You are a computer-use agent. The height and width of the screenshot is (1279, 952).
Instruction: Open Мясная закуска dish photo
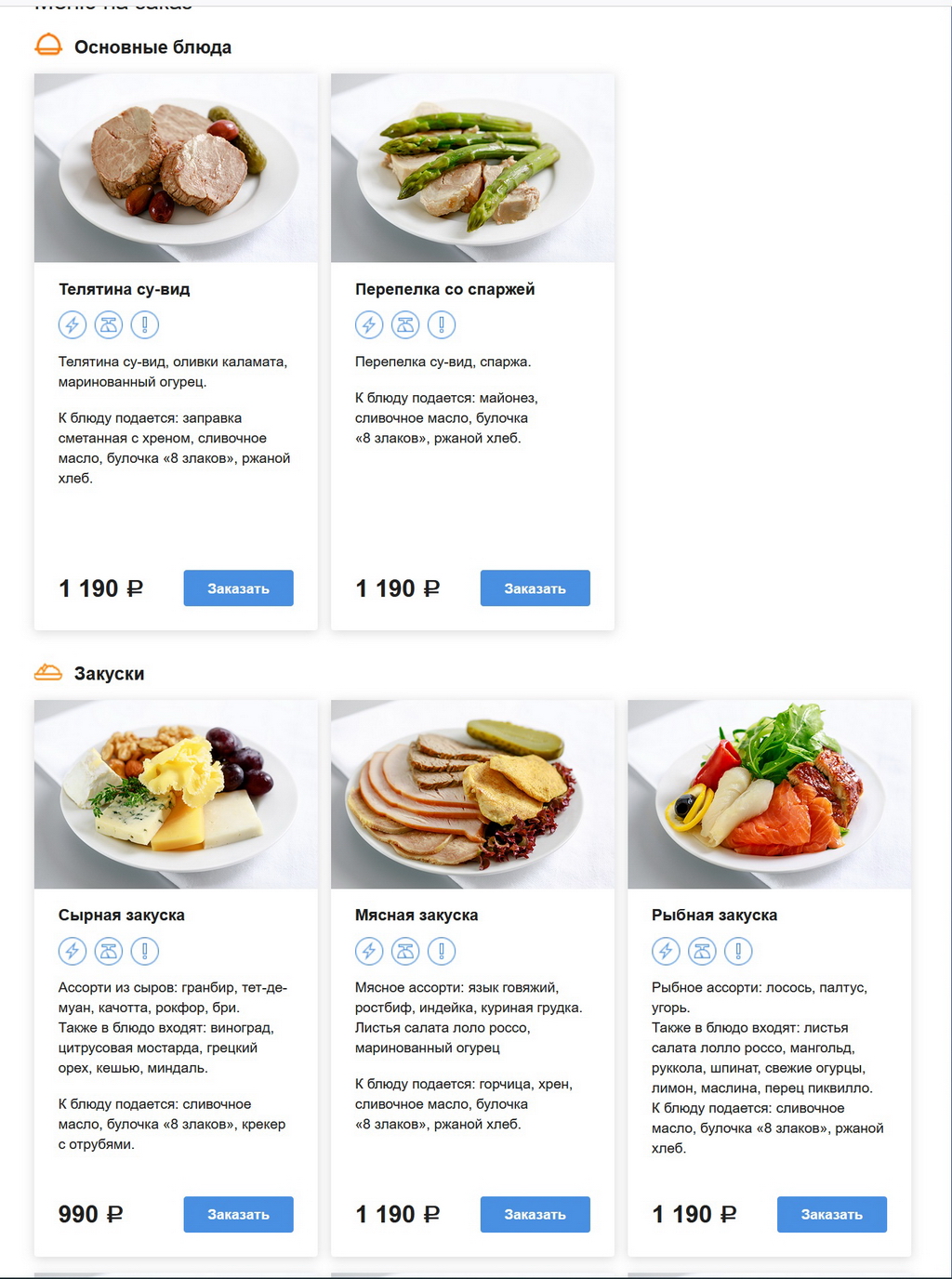tap(472, 794)
